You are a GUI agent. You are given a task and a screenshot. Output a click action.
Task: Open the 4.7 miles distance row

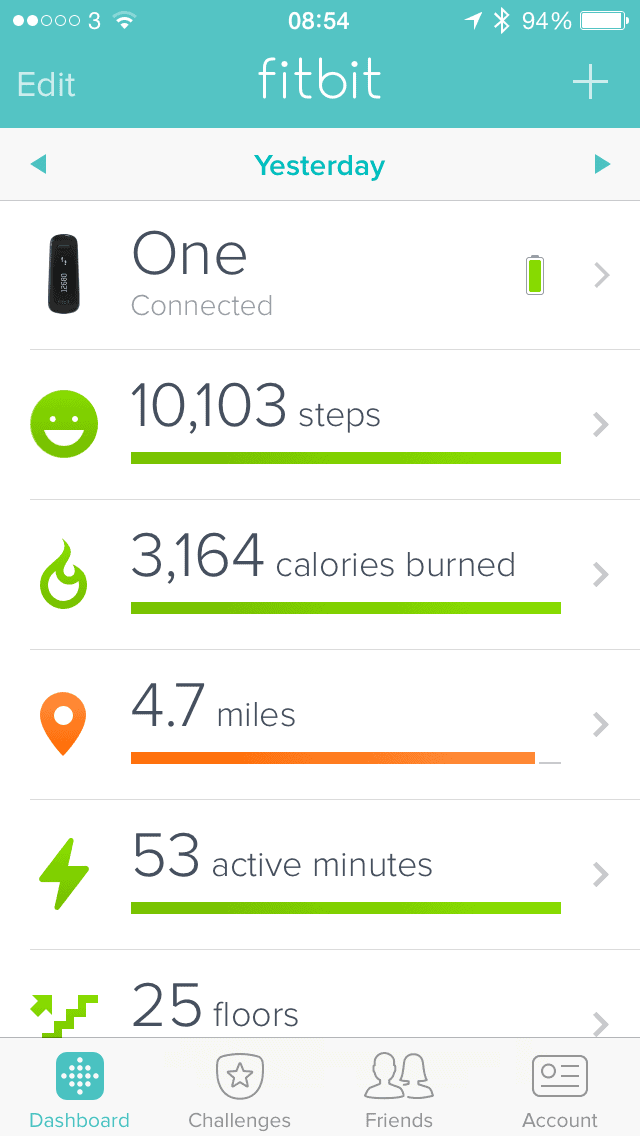click(x=320, y=724)
